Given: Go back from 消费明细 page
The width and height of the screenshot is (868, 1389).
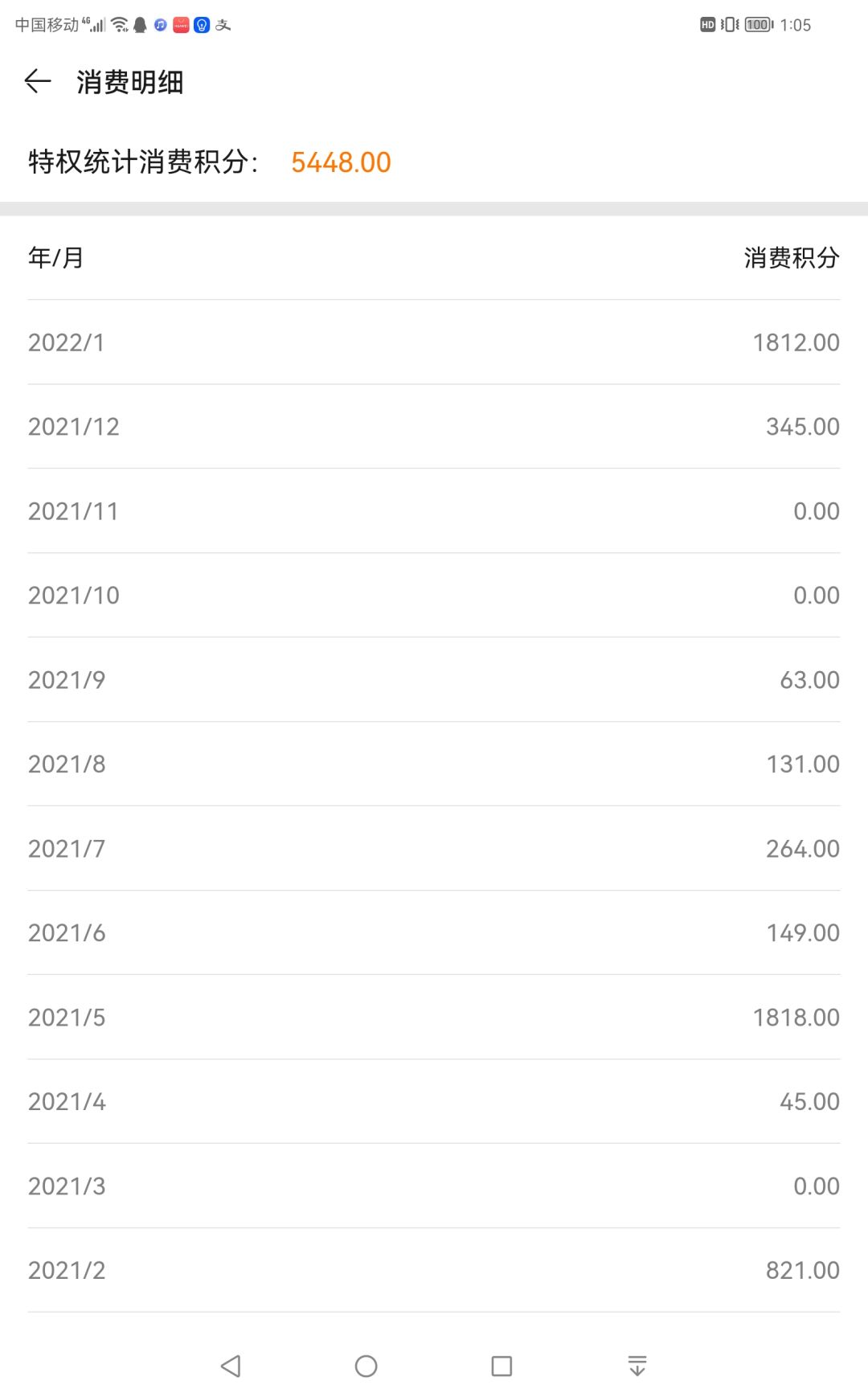Looking at the screenshot, I should [38, 81].
